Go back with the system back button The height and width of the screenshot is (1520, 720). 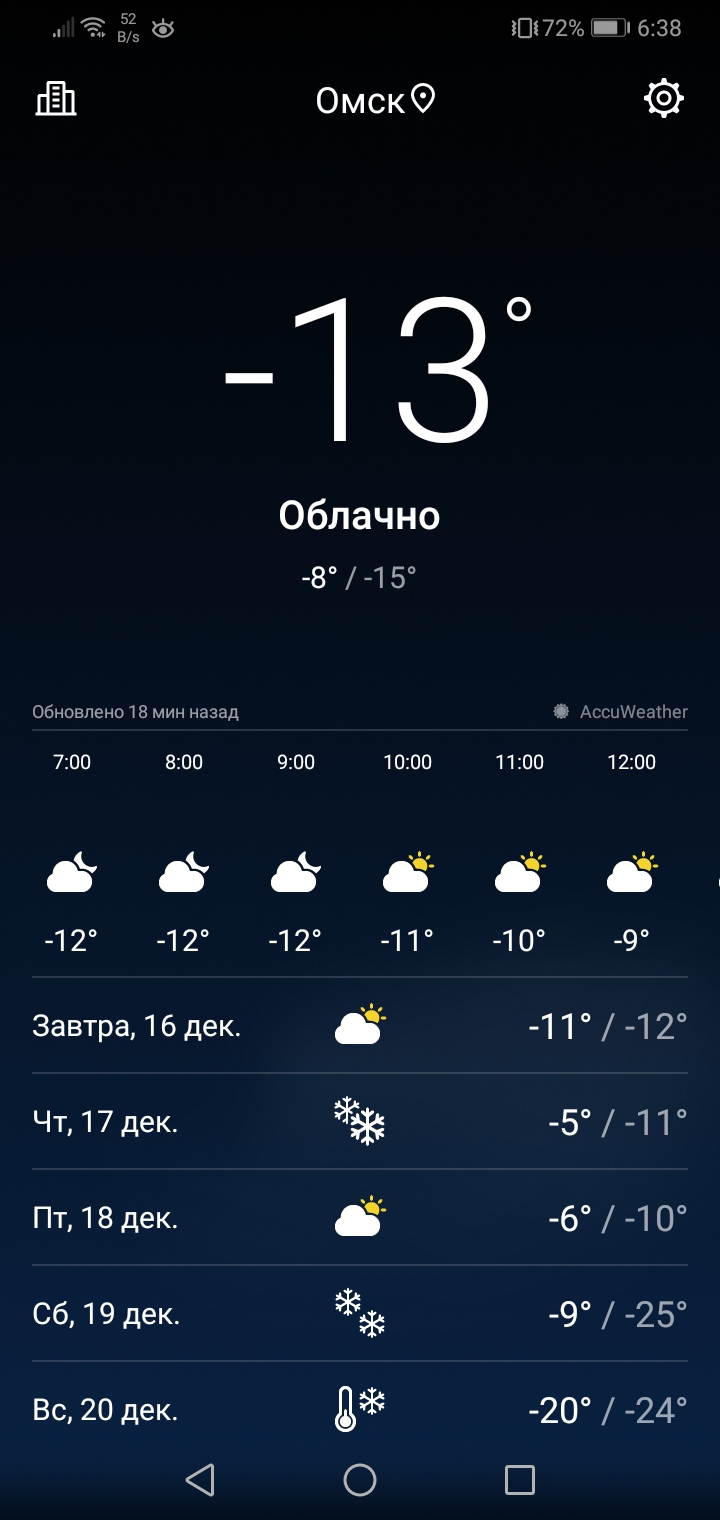point(200,1480)
